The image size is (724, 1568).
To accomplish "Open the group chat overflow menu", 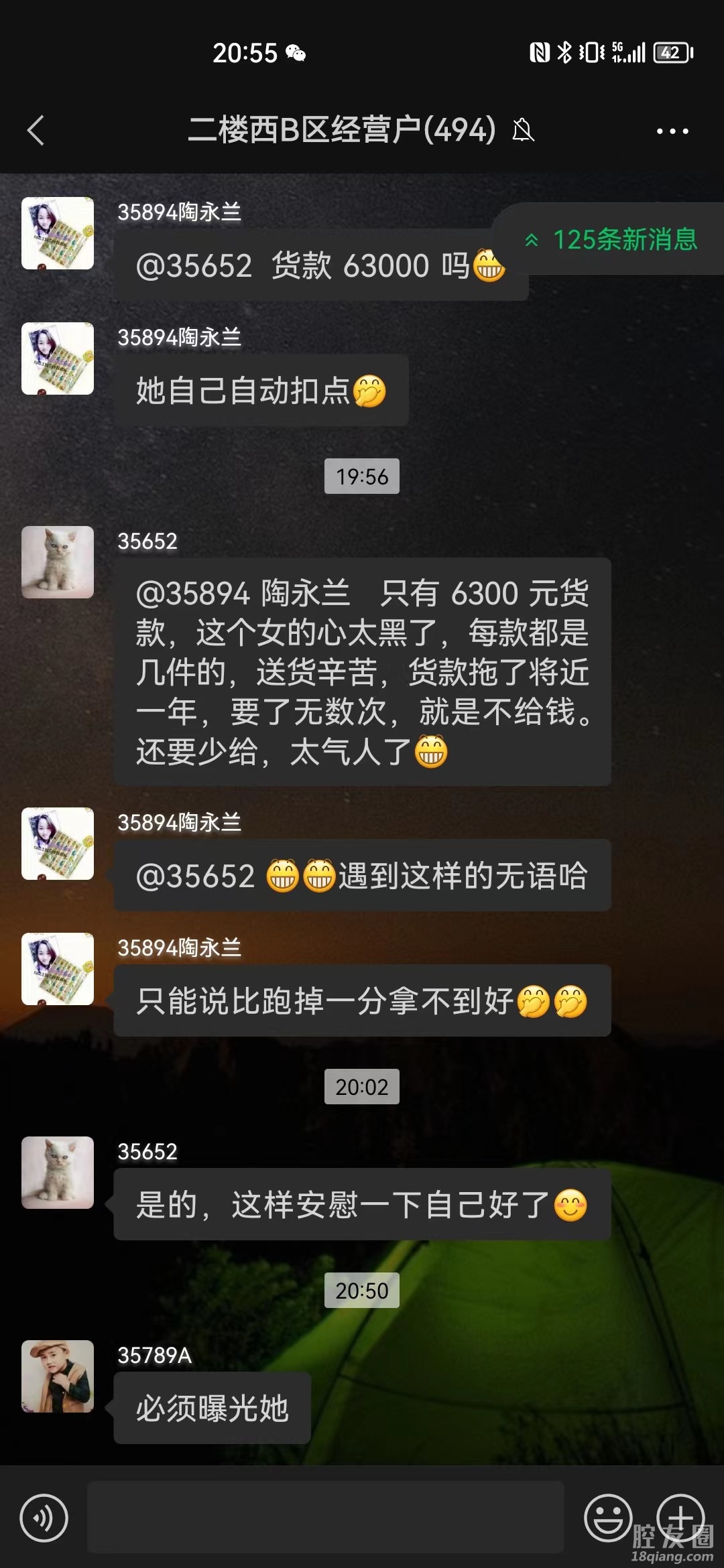I will click(x=672, y=131).
